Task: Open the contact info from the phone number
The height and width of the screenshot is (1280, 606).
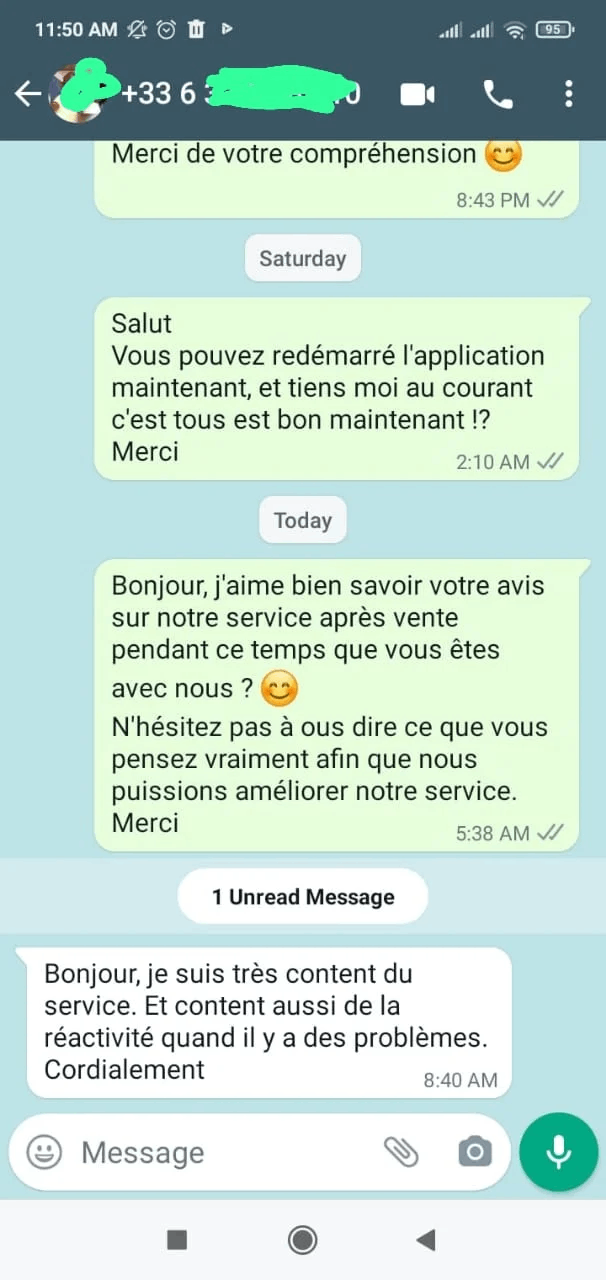Action: pyautogui.click(x=240, y=94)
